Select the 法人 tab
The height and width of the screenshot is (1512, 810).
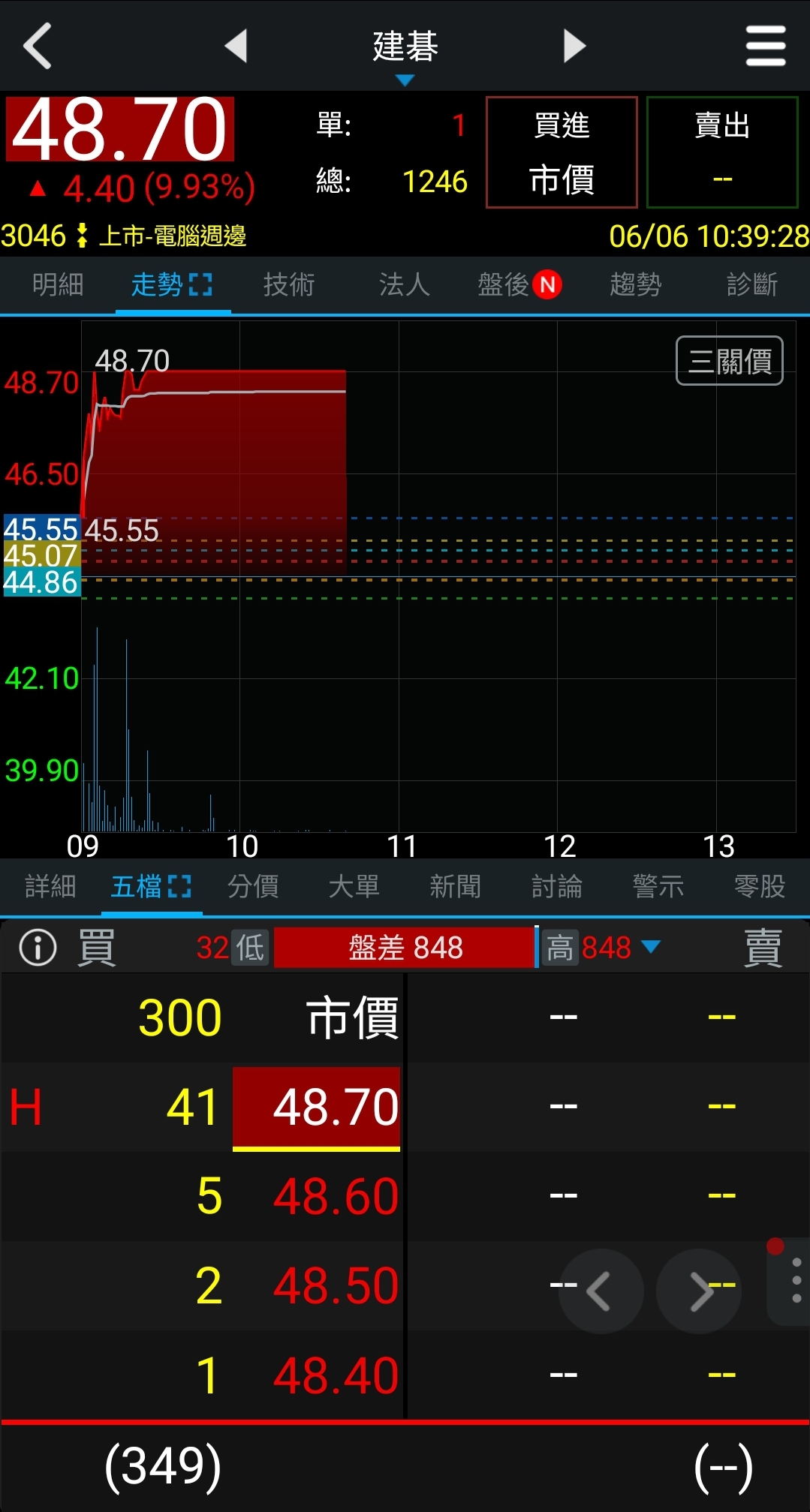(404, 285)
